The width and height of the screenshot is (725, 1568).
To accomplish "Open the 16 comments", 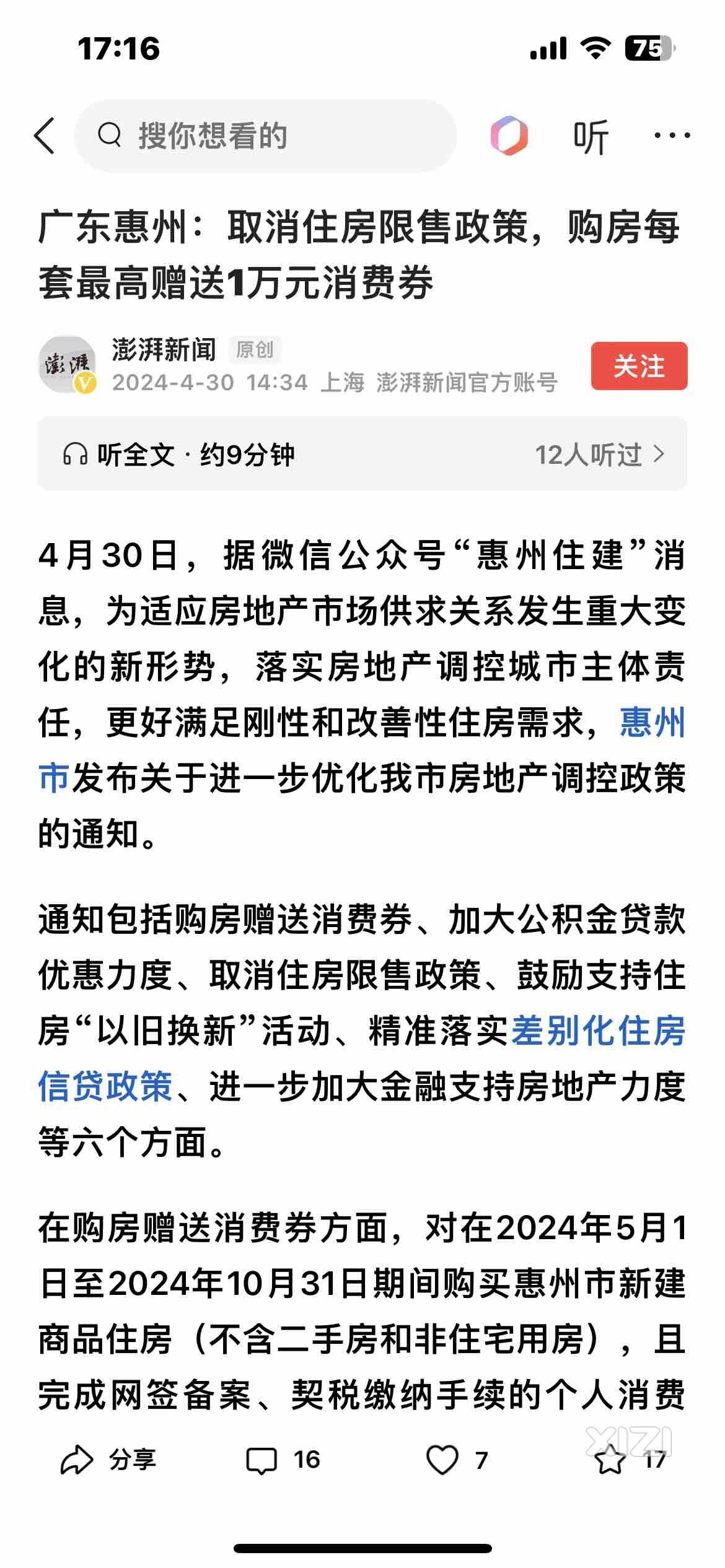I will click(283, 1460).
